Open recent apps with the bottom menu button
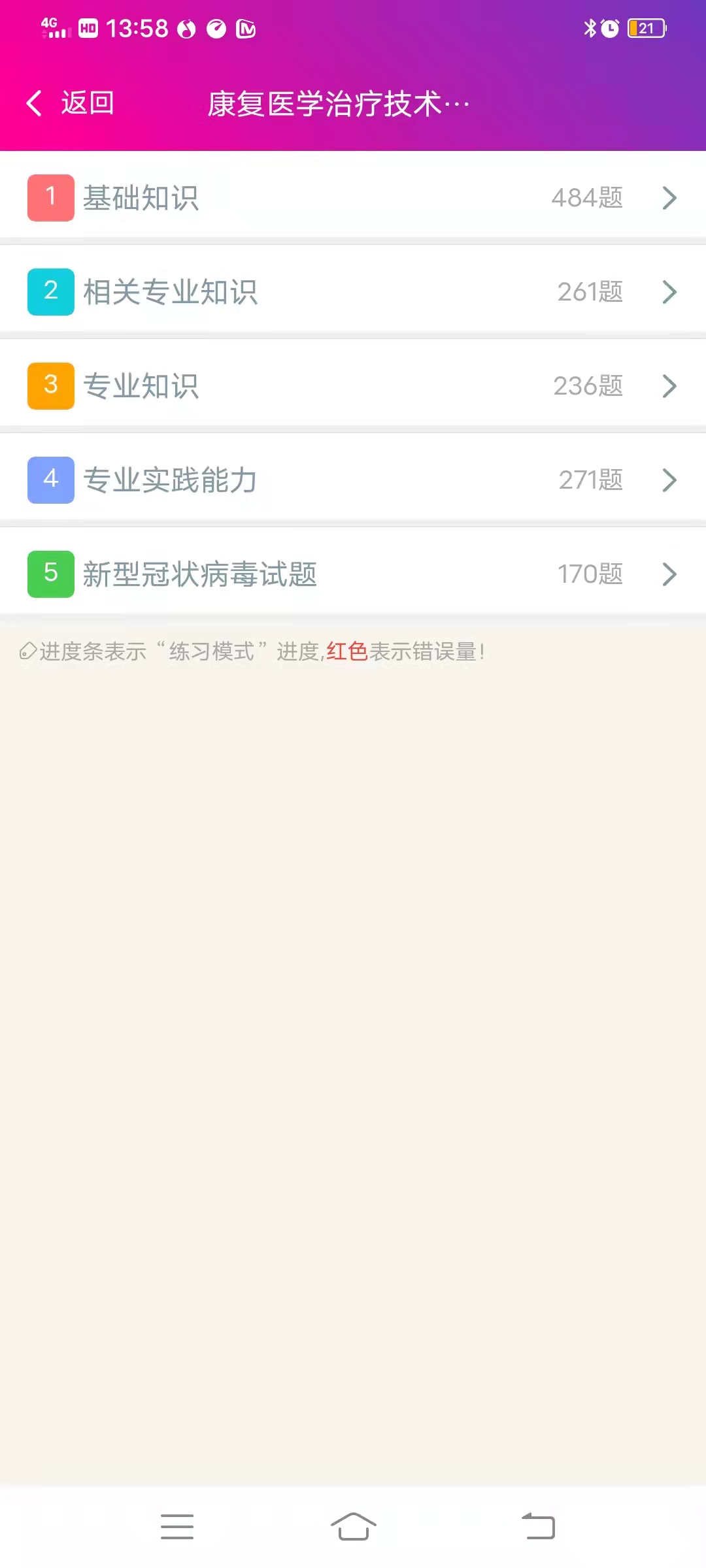The width and height of the screenshot is (706, 1568). tap(178, 1527)
